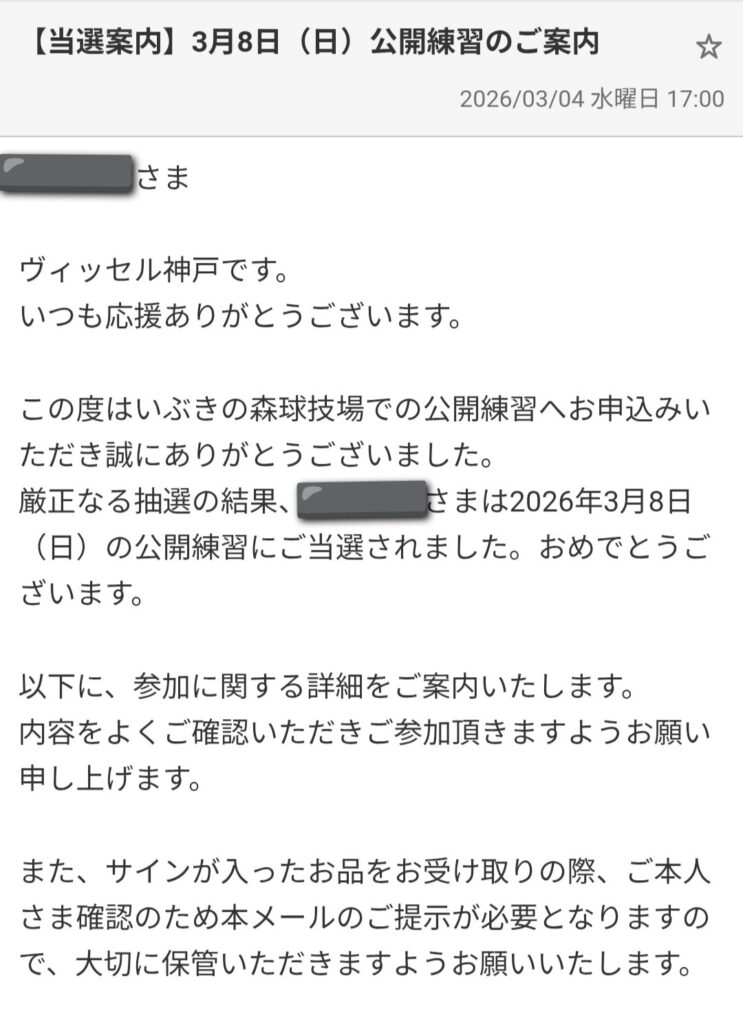This screenshot has height=1024, width=743.
Task: Star this Vissel Kobe email
Action: click(708, 47)
